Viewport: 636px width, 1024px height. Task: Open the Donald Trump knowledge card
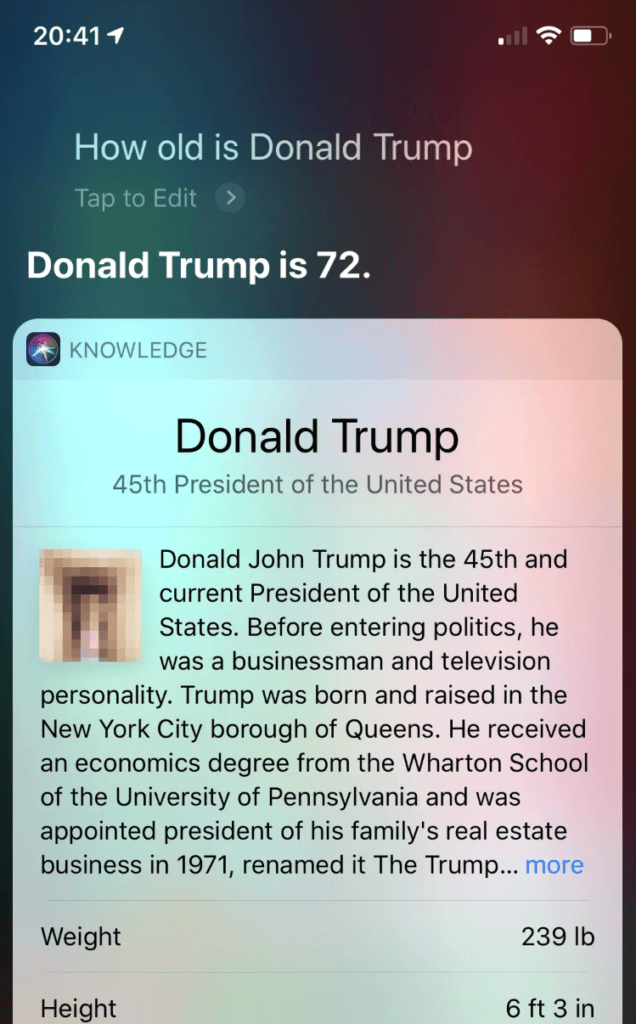point(317,671)
